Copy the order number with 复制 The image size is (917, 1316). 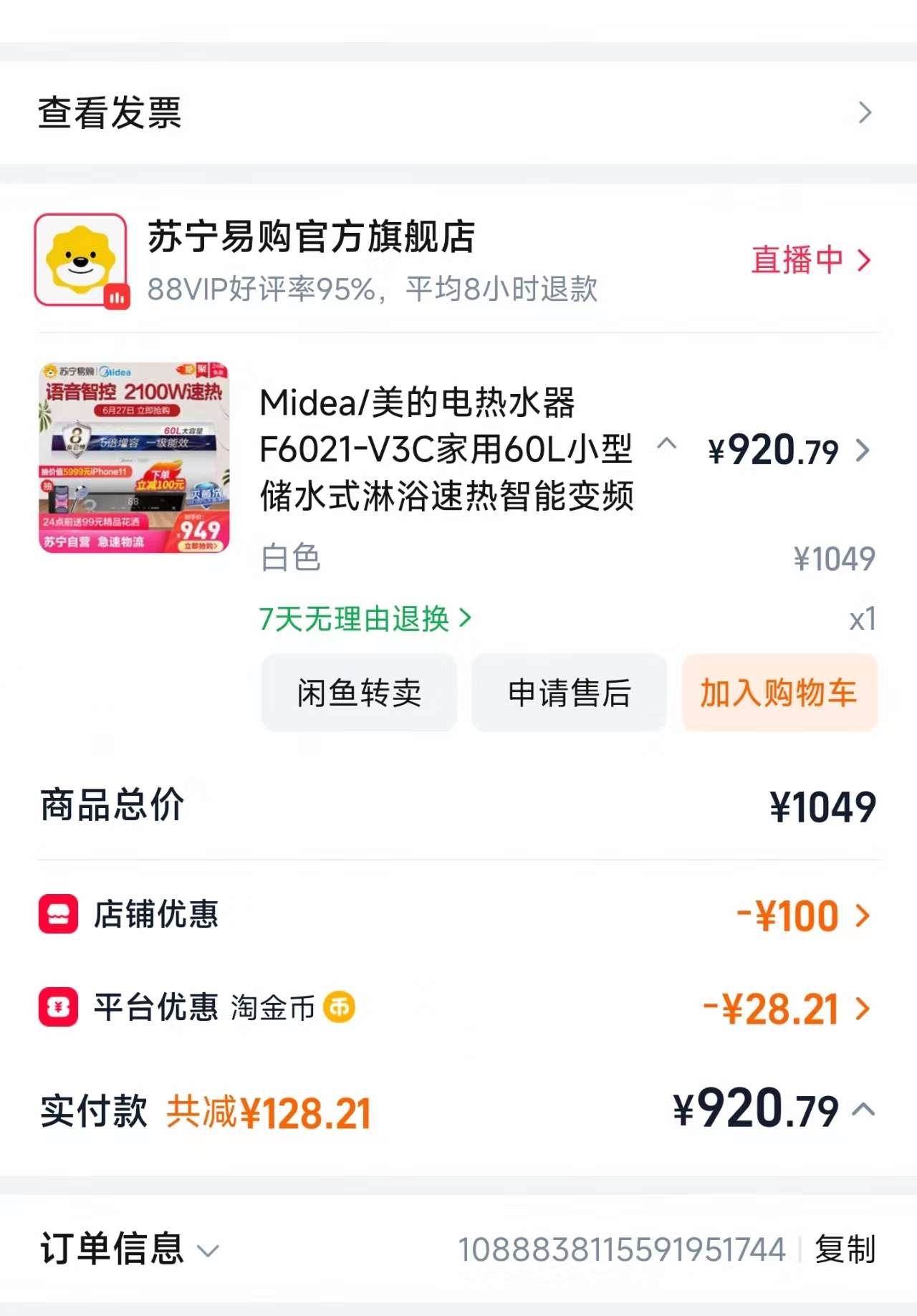click(845, 1249)
